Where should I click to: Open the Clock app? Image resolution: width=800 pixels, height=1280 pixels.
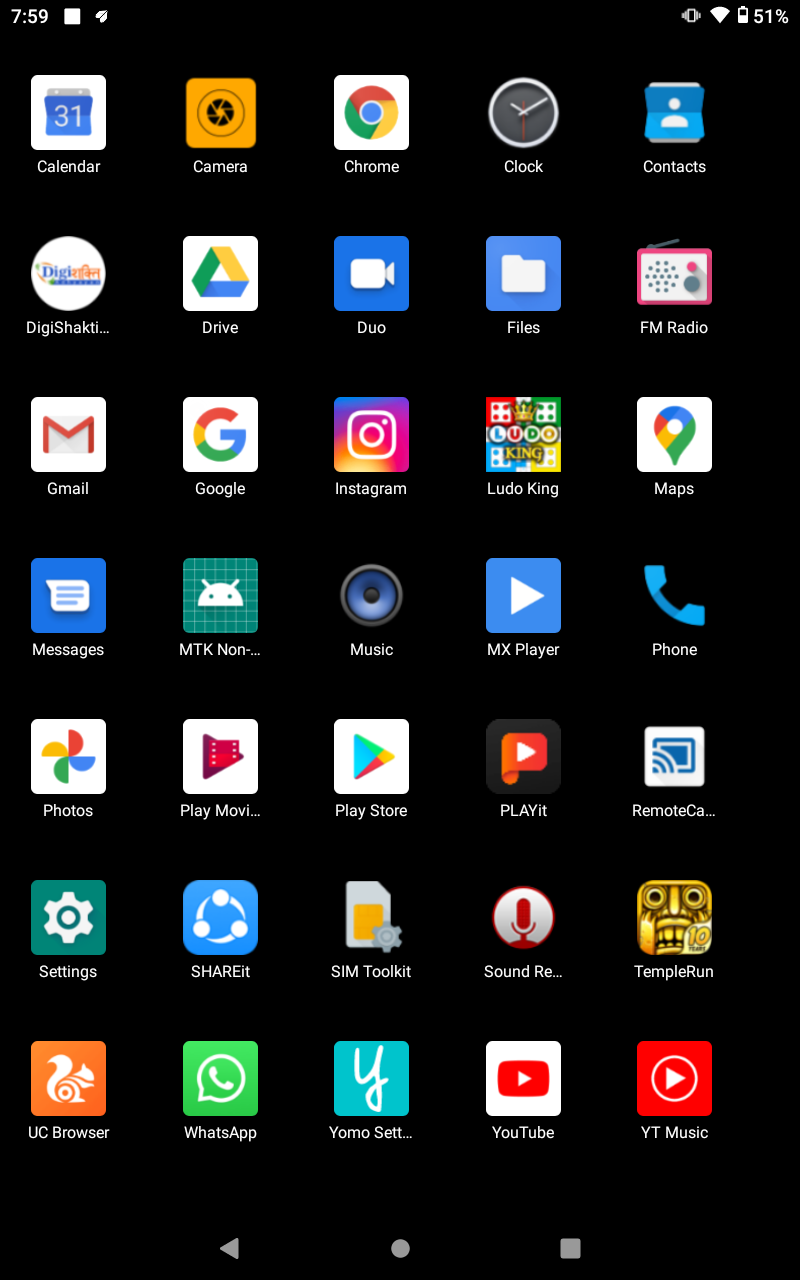tap(523, 113)
